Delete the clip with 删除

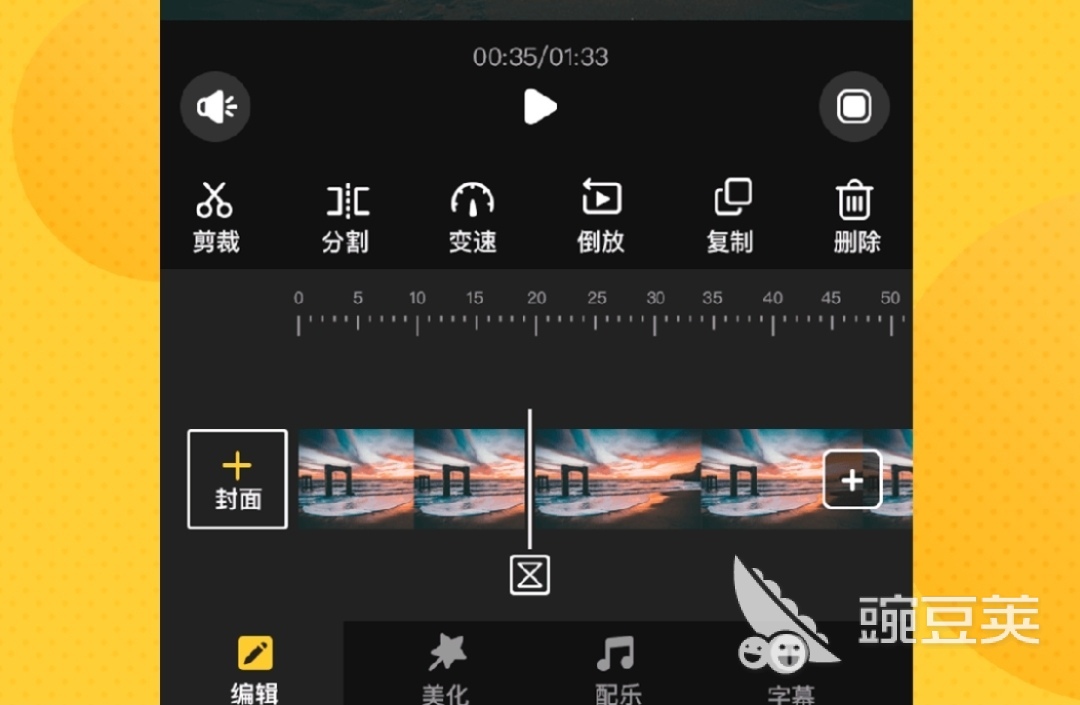click(856, 216)
